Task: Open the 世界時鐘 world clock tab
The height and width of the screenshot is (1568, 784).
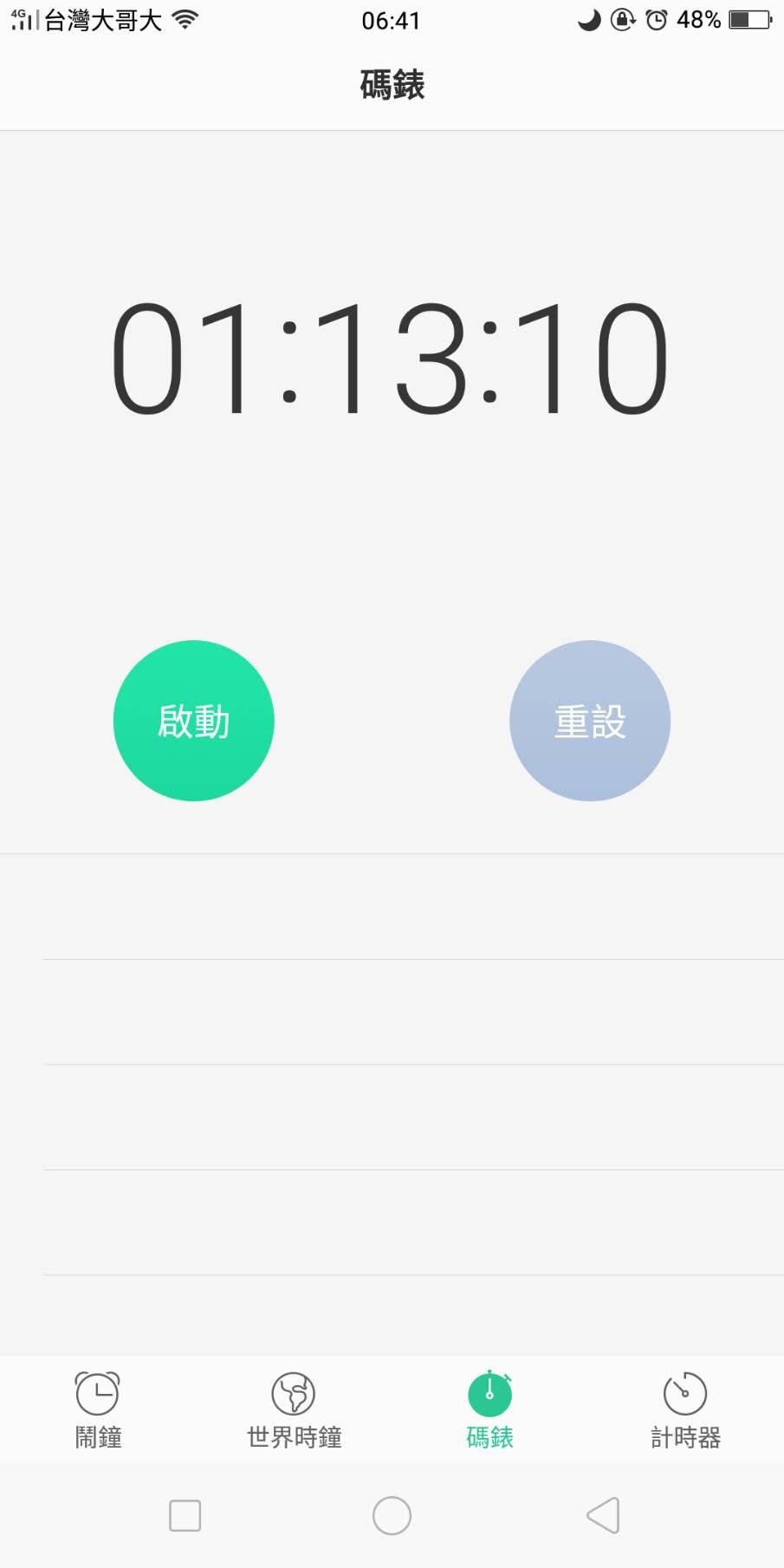Action: point(294,1409)
